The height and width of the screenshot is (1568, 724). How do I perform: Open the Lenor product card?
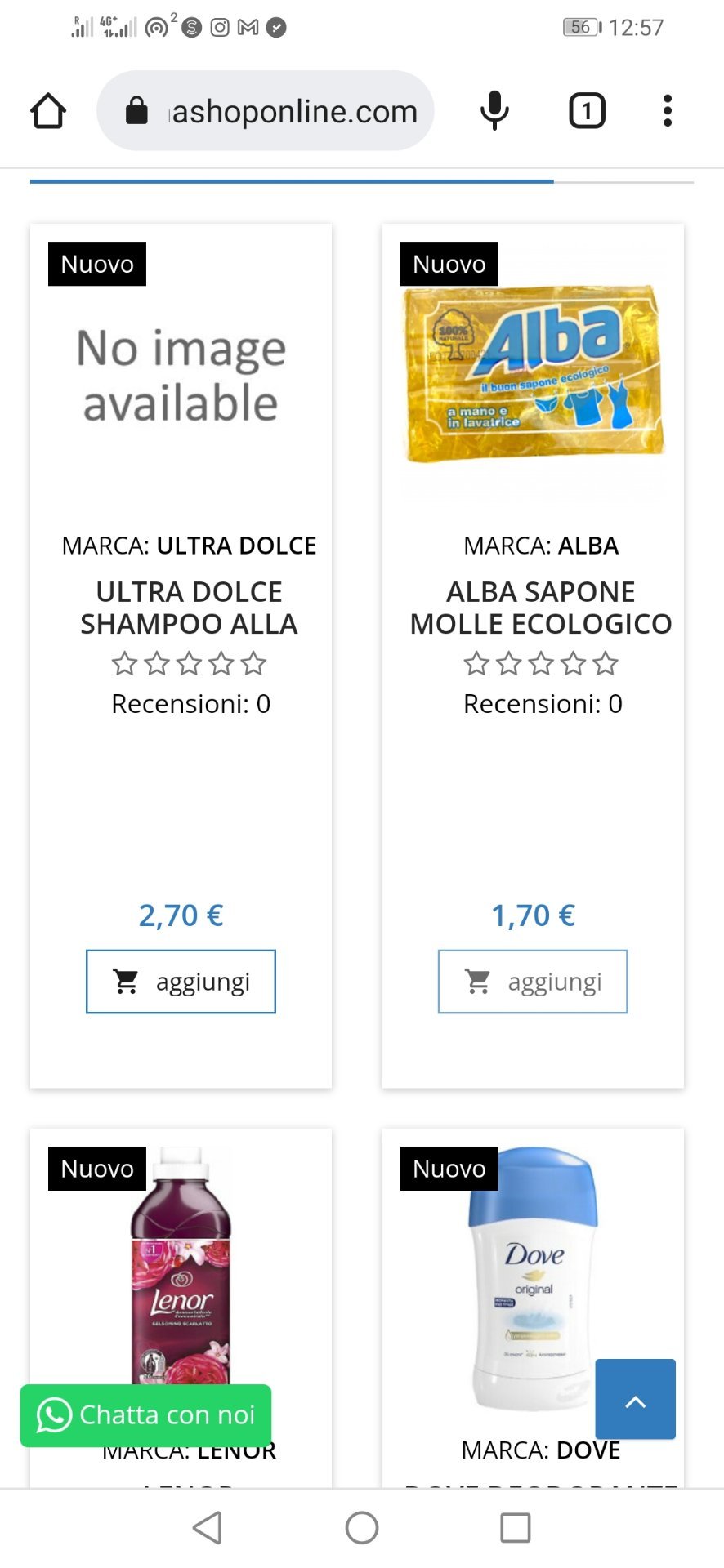[x=181, y=1266]
